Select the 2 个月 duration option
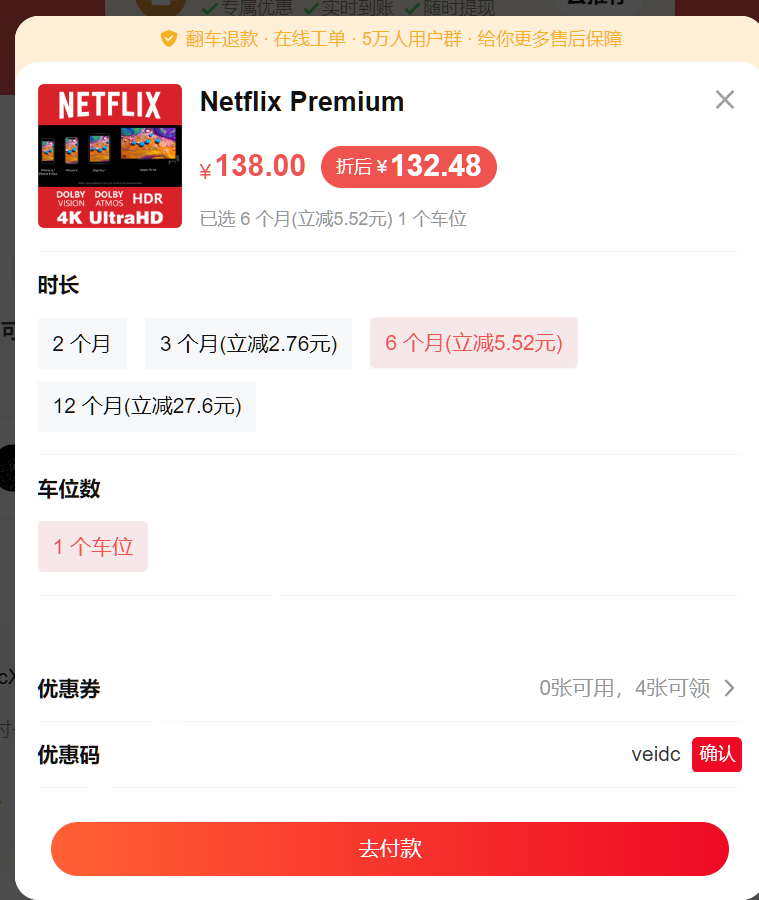This screenshot has width=759, height=900. (x=82, y=344)
